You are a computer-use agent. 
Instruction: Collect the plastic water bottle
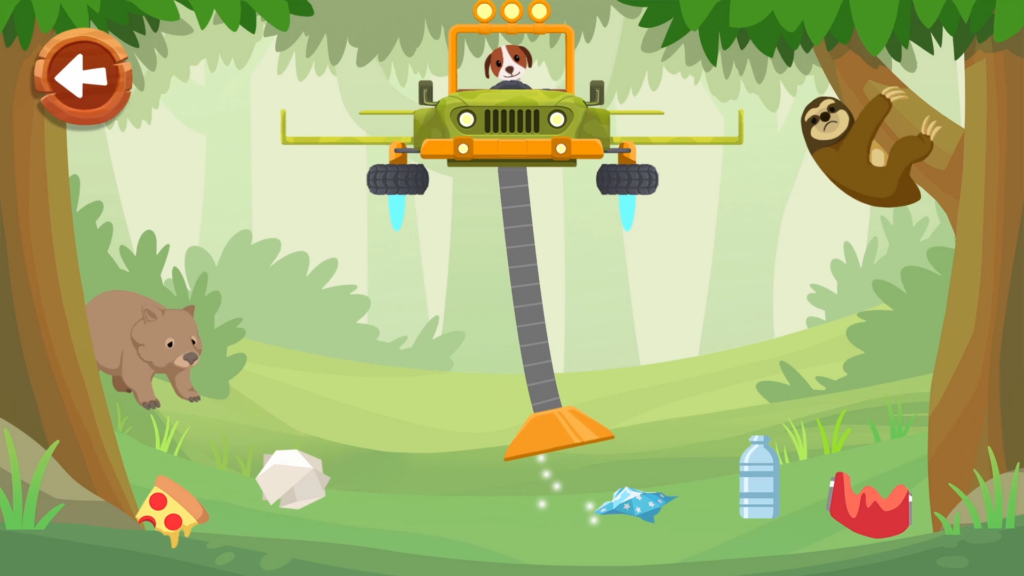coord(759,479)
